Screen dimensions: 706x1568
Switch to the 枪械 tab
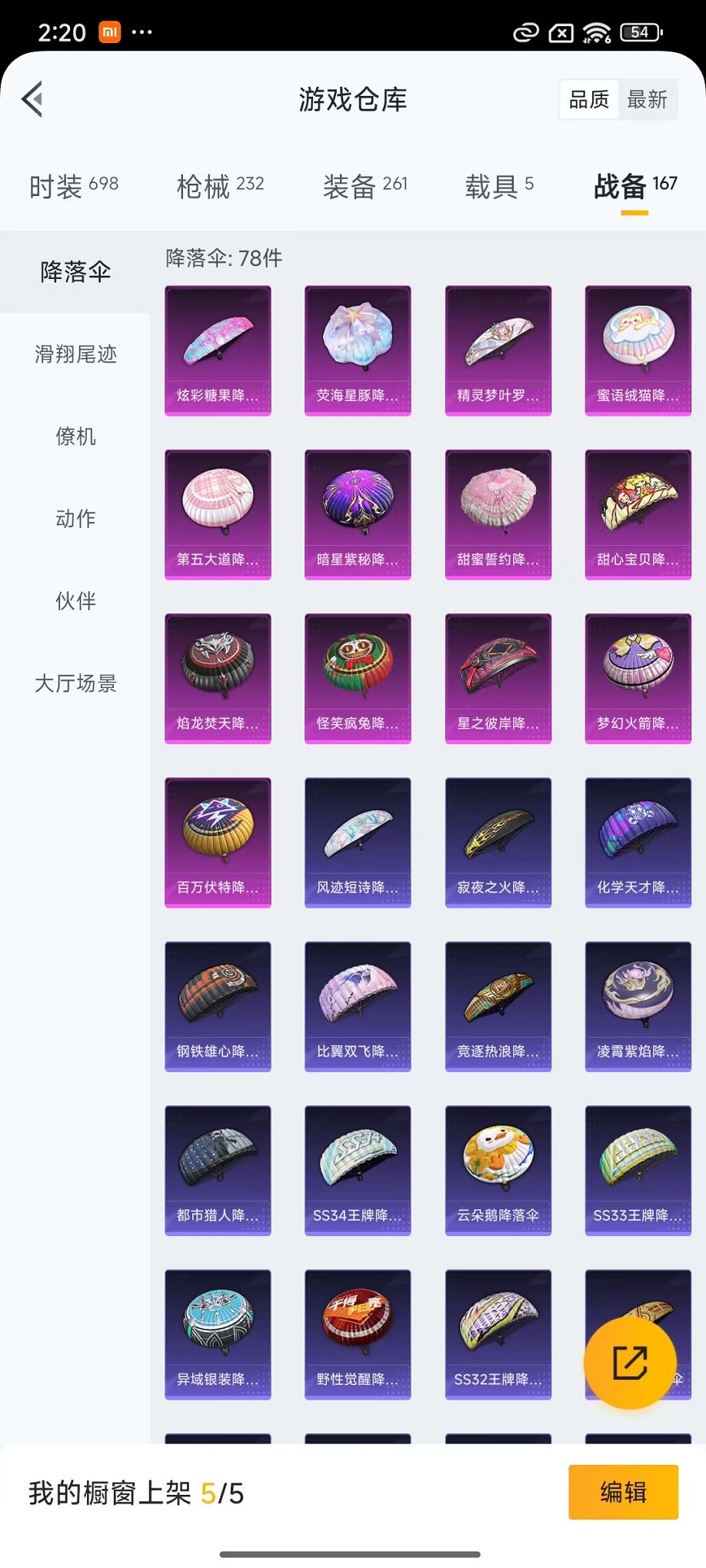(220, 185)
